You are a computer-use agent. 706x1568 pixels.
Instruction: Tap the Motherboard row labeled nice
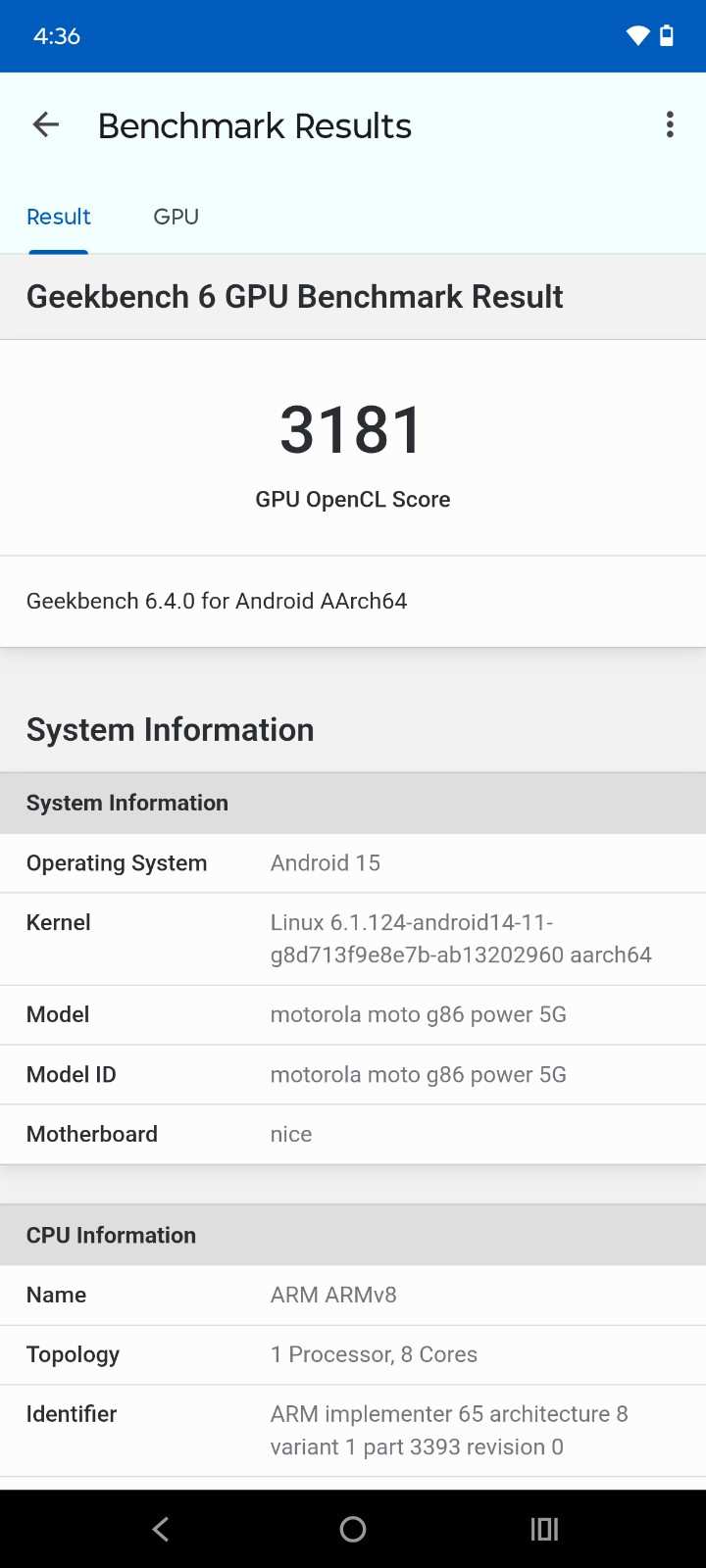click(x=353, y=1134)
